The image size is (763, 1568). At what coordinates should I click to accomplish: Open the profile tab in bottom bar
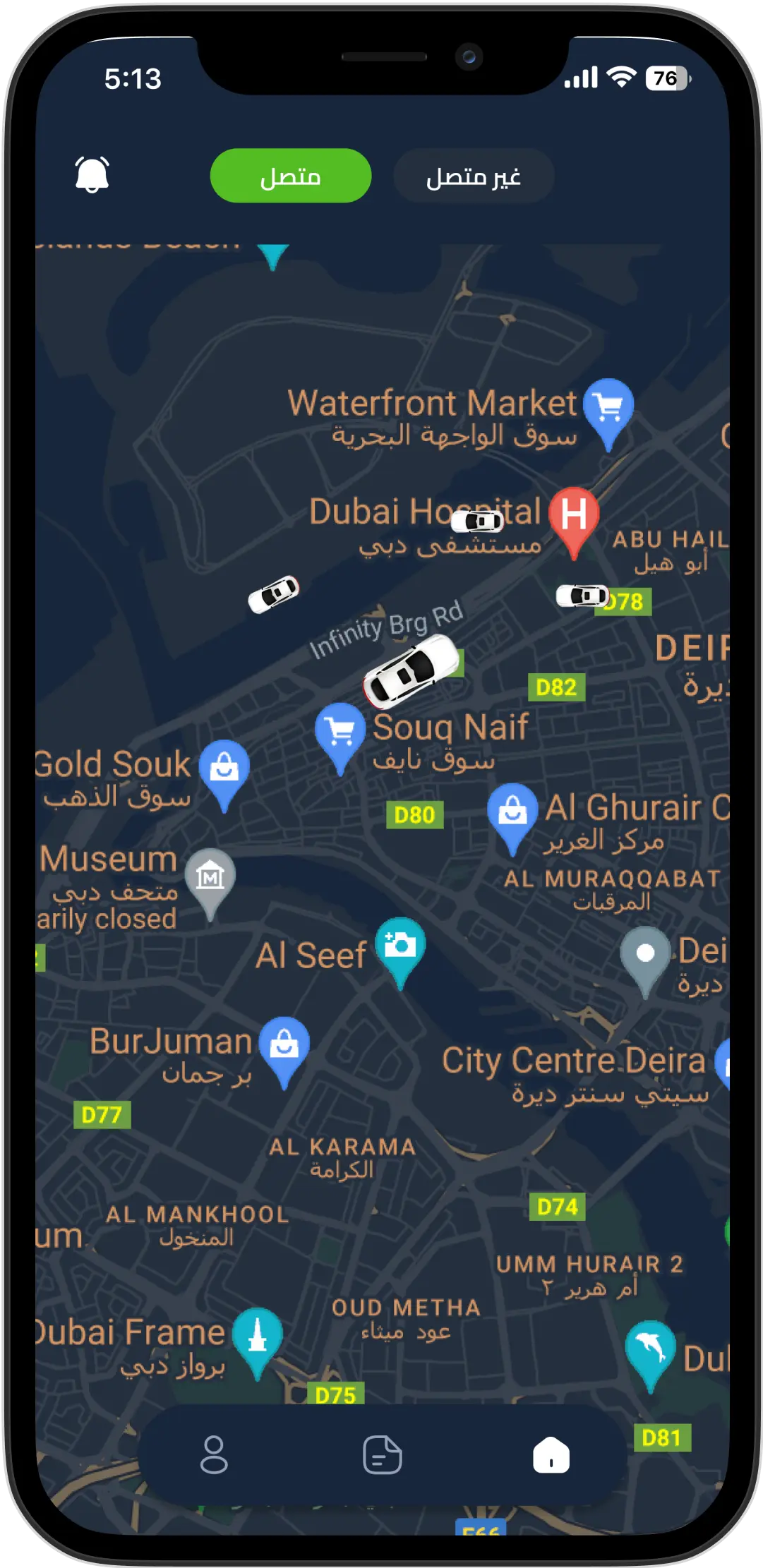pyautogui.click(x=214, y=1454)
